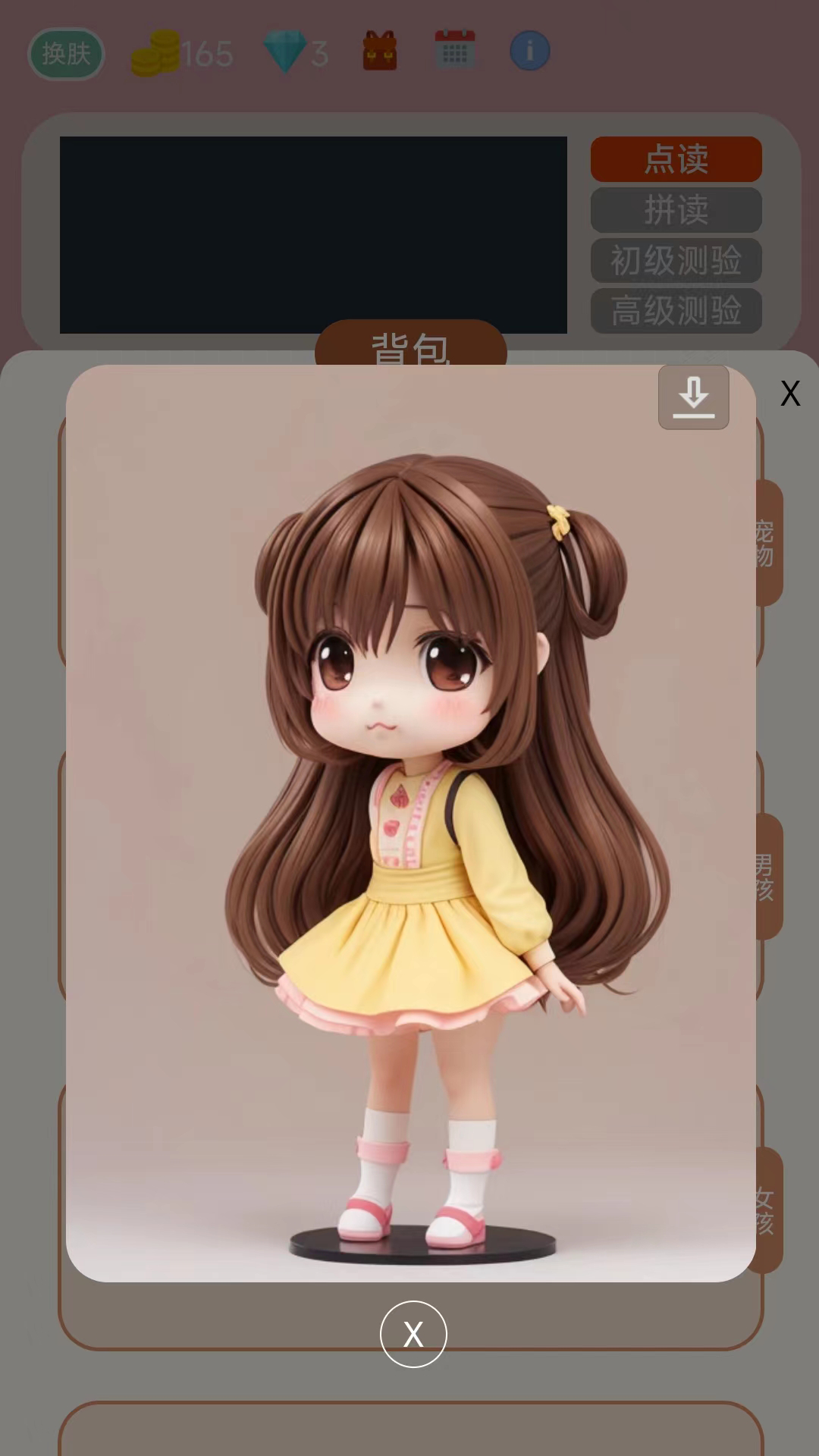Open the backpack icon in the top bar

tap(380, 52)
